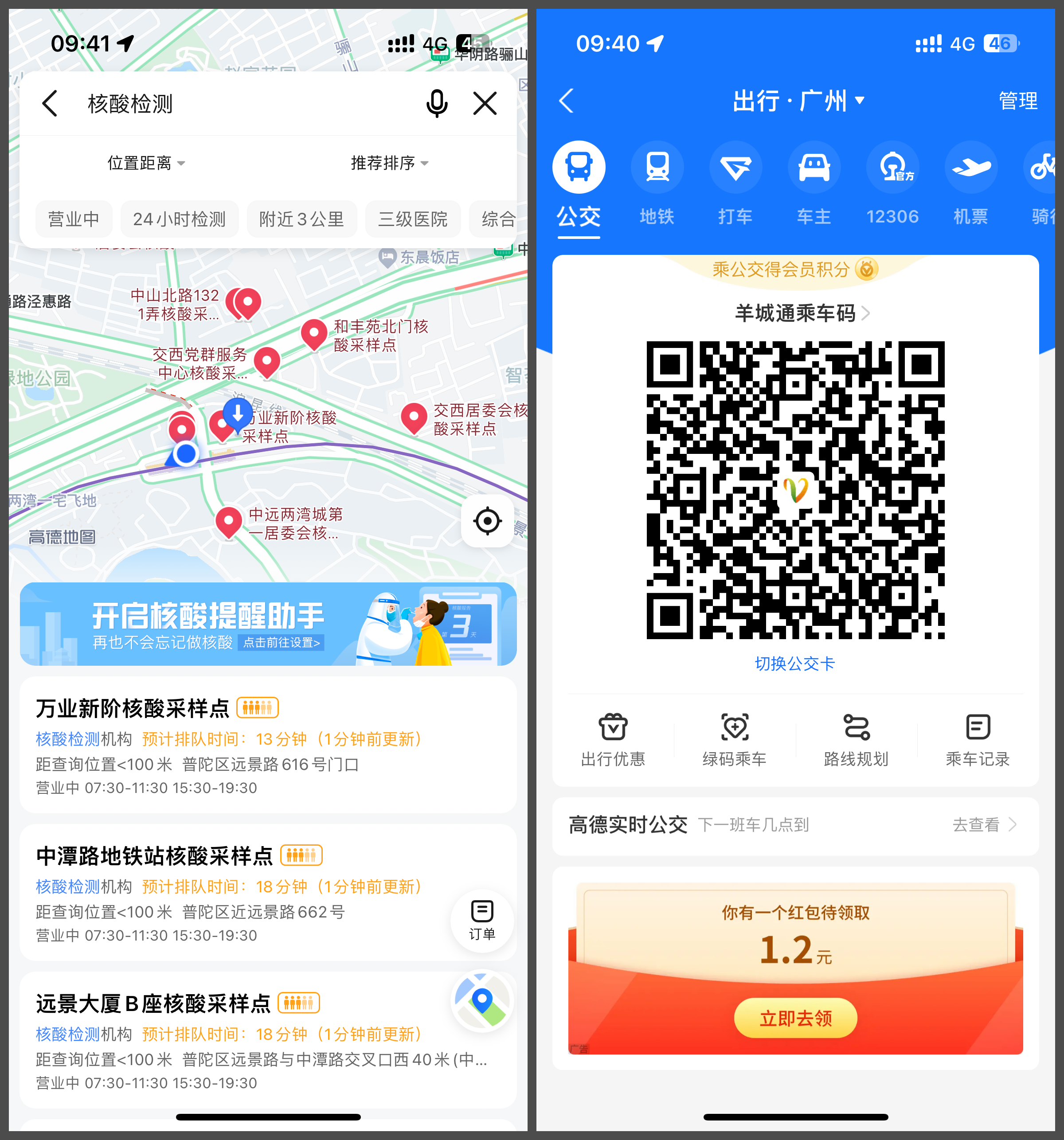The image size is (1064, 1140).
Task: Claim the red packet via 立即去领
Action: [x=795, y=1018]
